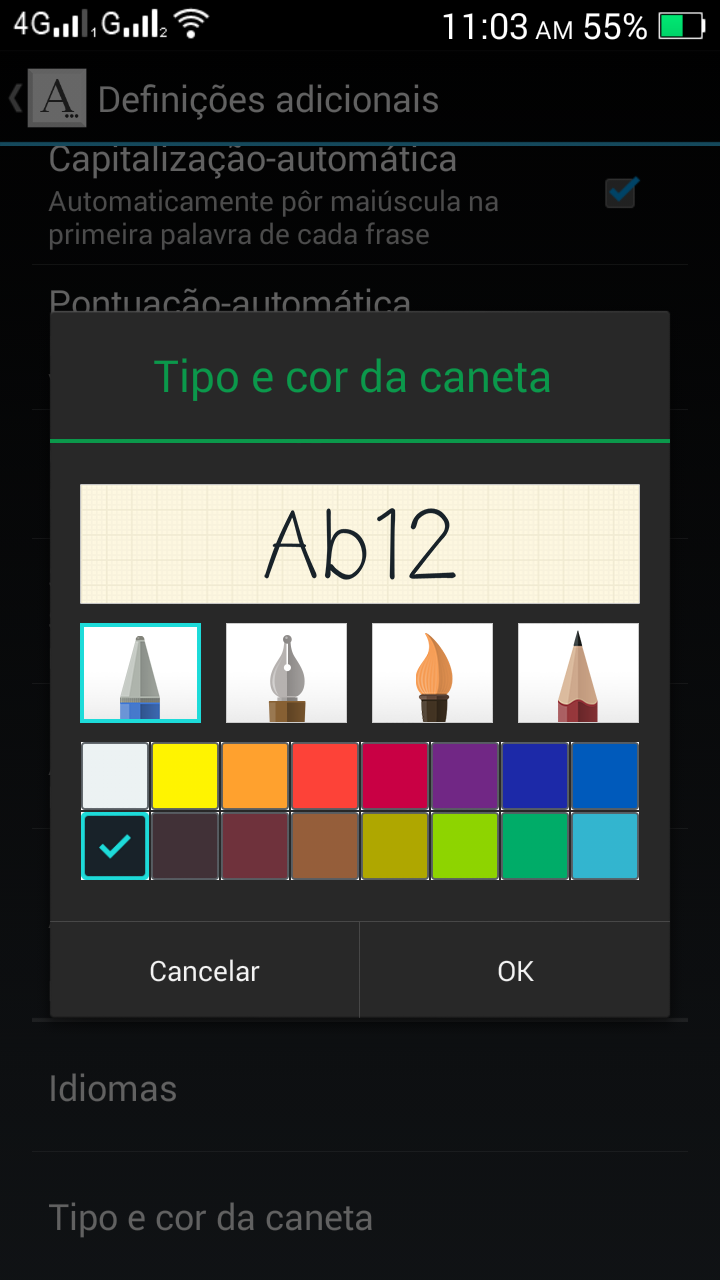Pick the brown color swatch
This screenshot has height=1280, width=720.
click(325, 846)
